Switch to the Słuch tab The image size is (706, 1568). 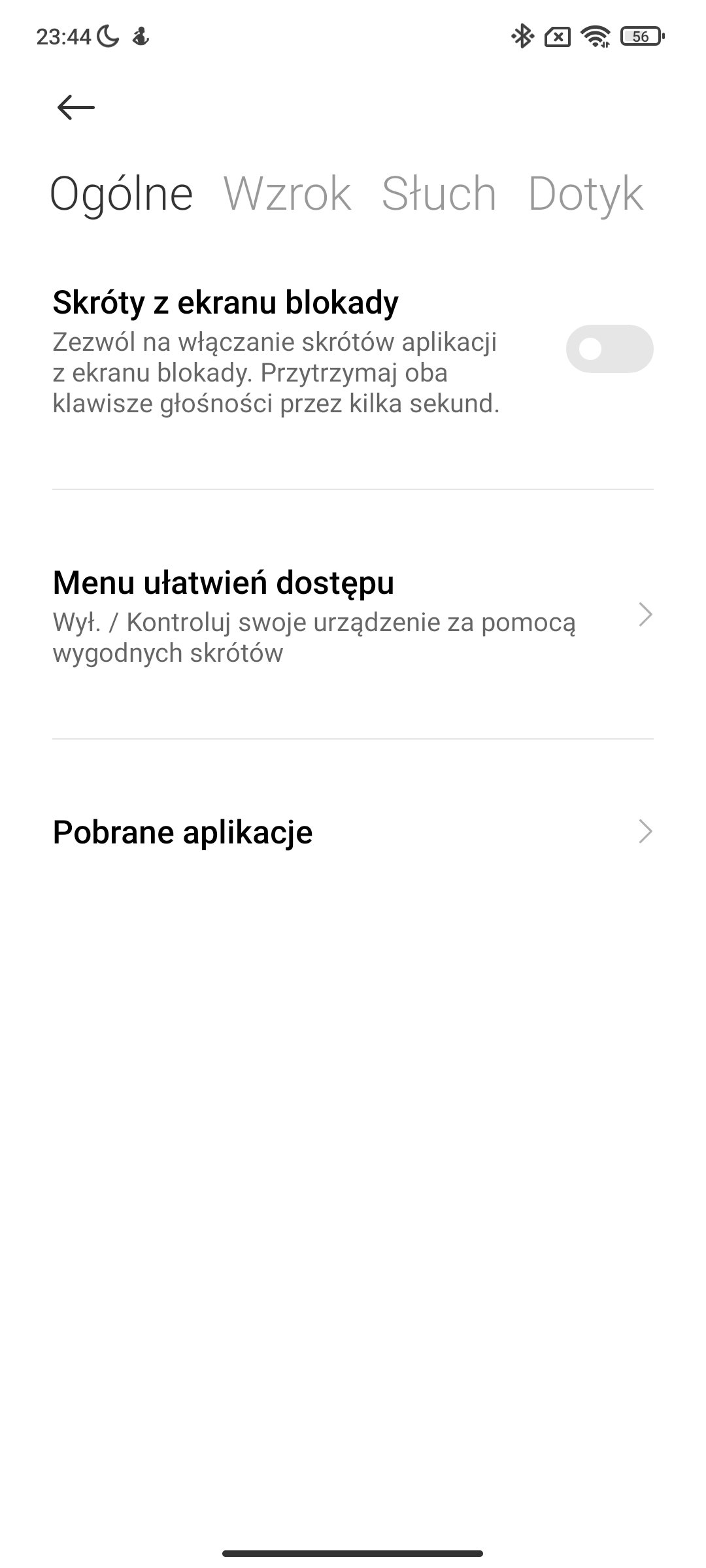439,194
